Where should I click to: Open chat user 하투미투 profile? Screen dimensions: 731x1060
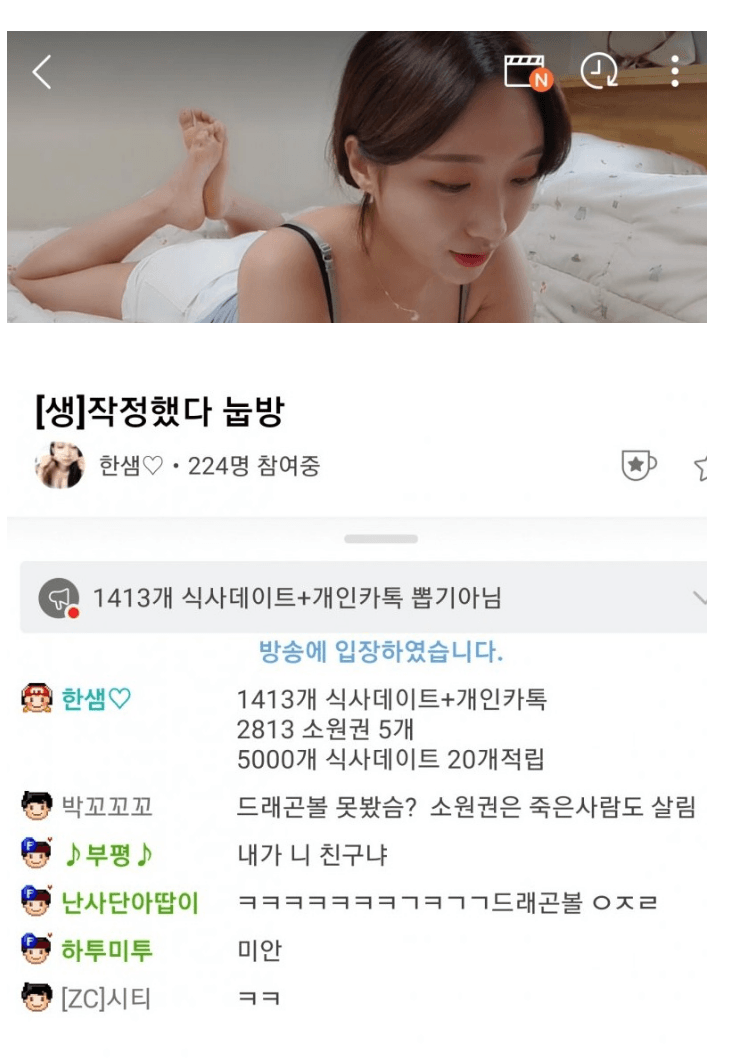click(x=107, y=950)
